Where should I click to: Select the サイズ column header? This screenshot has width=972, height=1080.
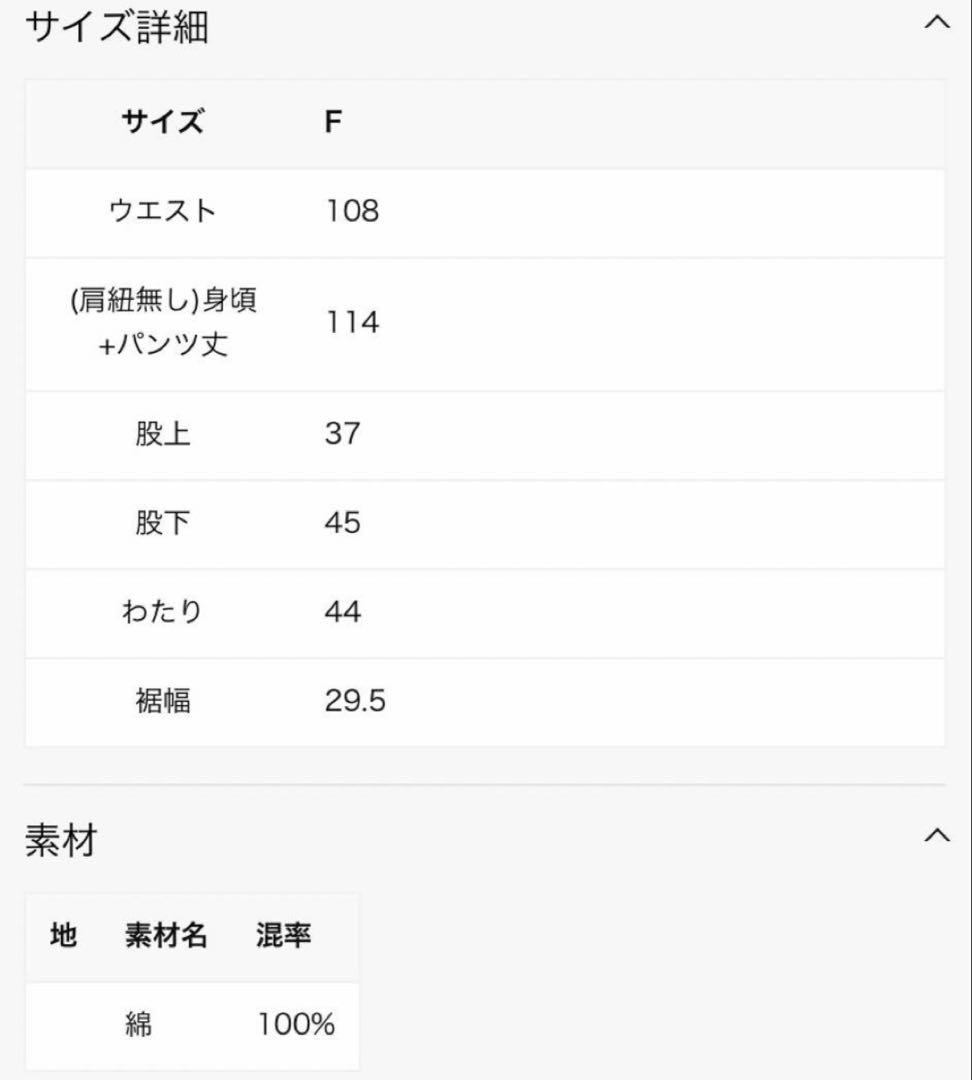pyautogui.click(x=162, y=122)
